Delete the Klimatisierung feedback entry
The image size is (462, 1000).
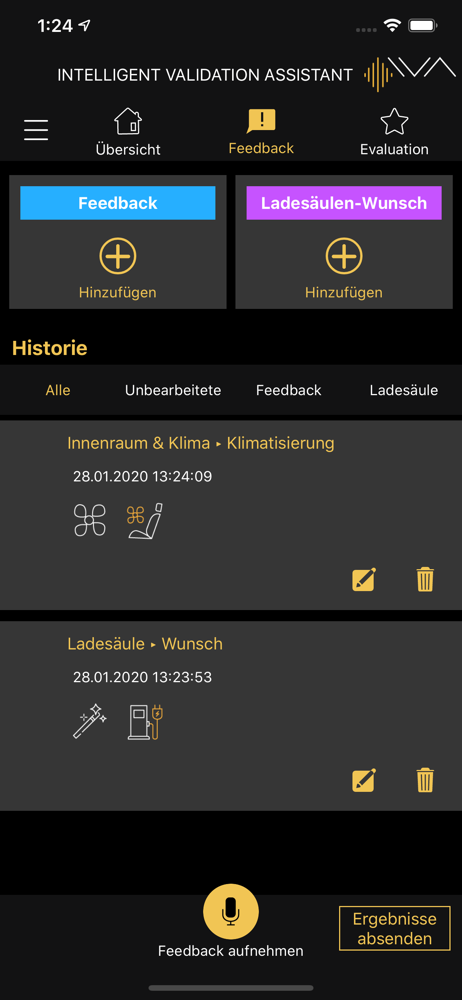426,580
